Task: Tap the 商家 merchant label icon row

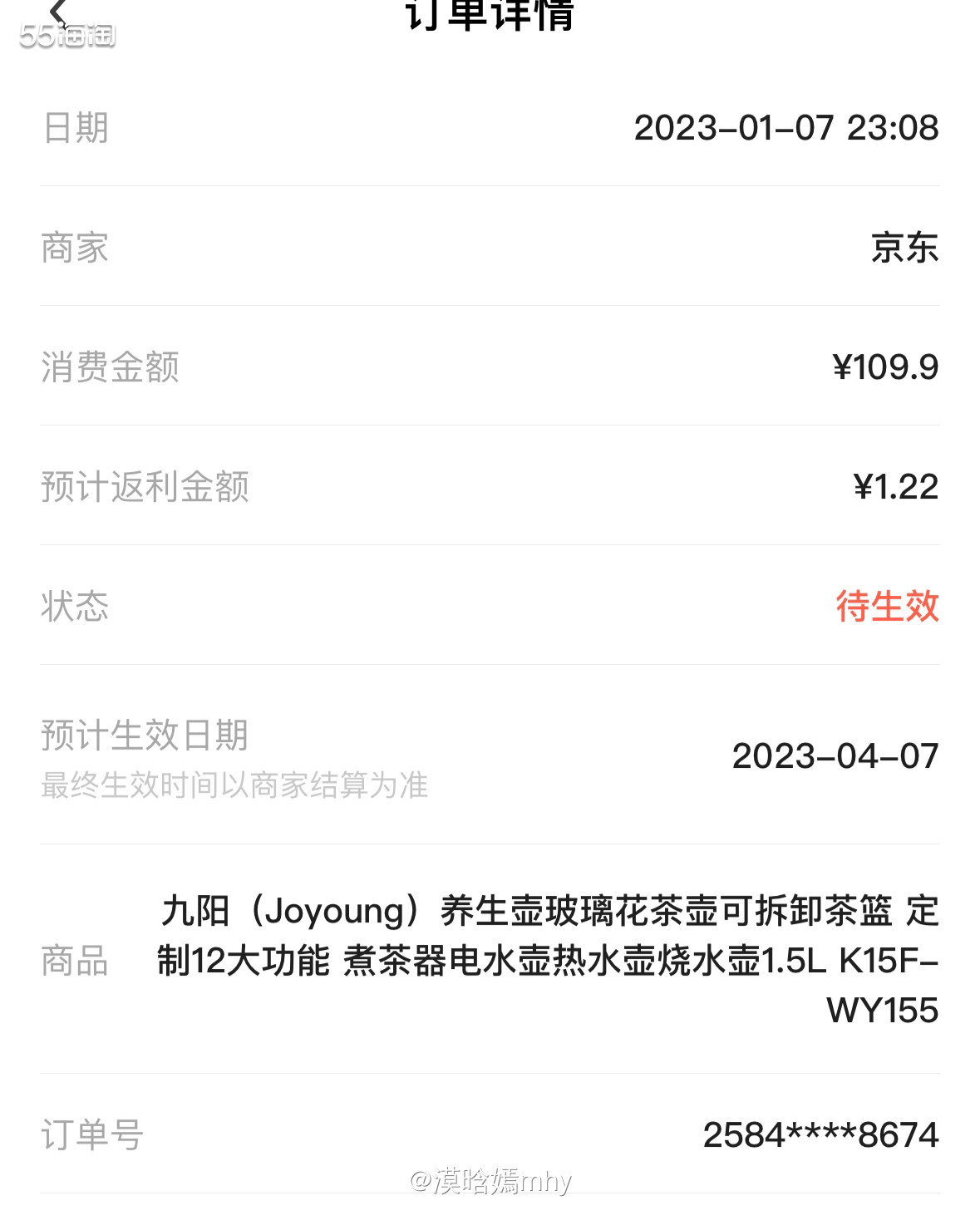Action: (x=73, y=247)
